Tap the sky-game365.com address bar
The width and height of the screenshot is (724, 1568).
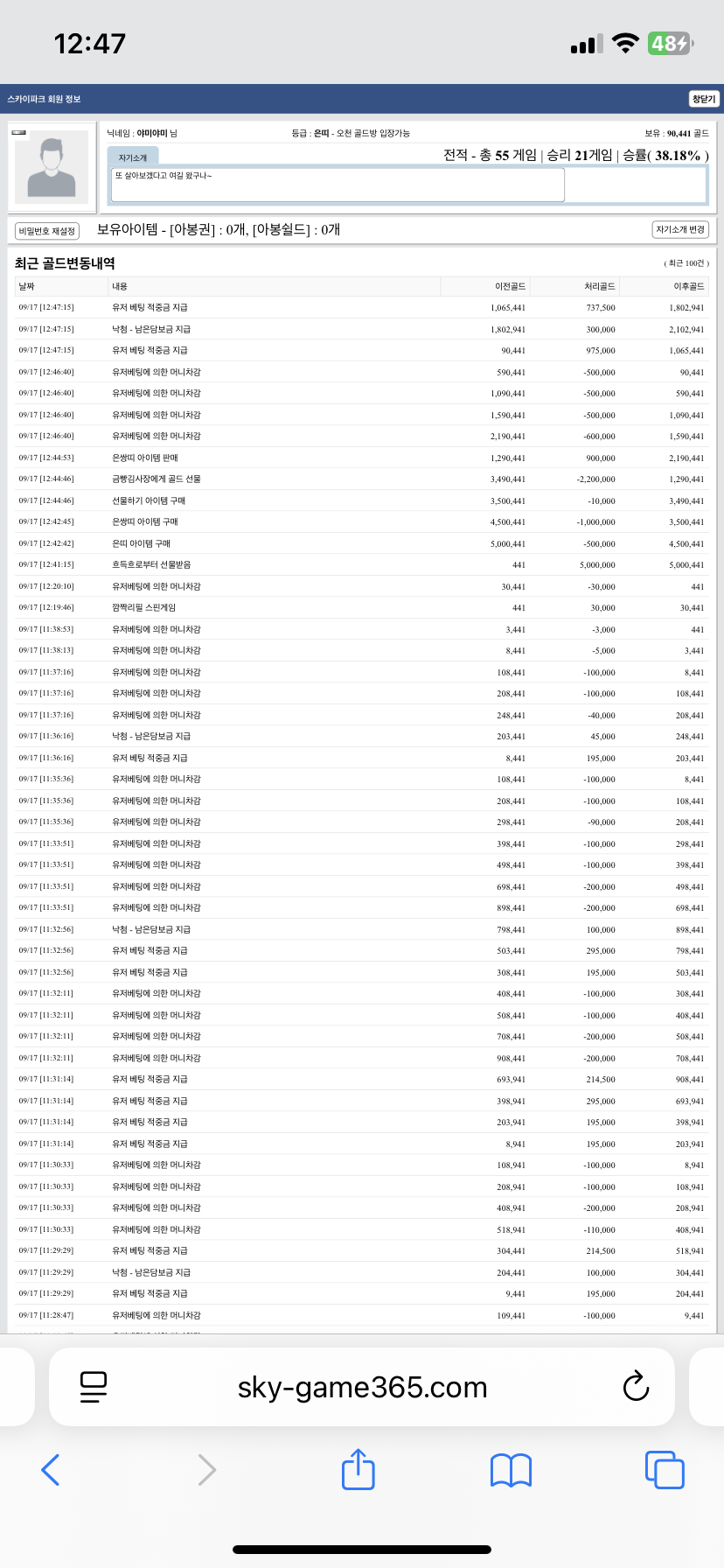pyautogui.click(x=362, y=1387)
